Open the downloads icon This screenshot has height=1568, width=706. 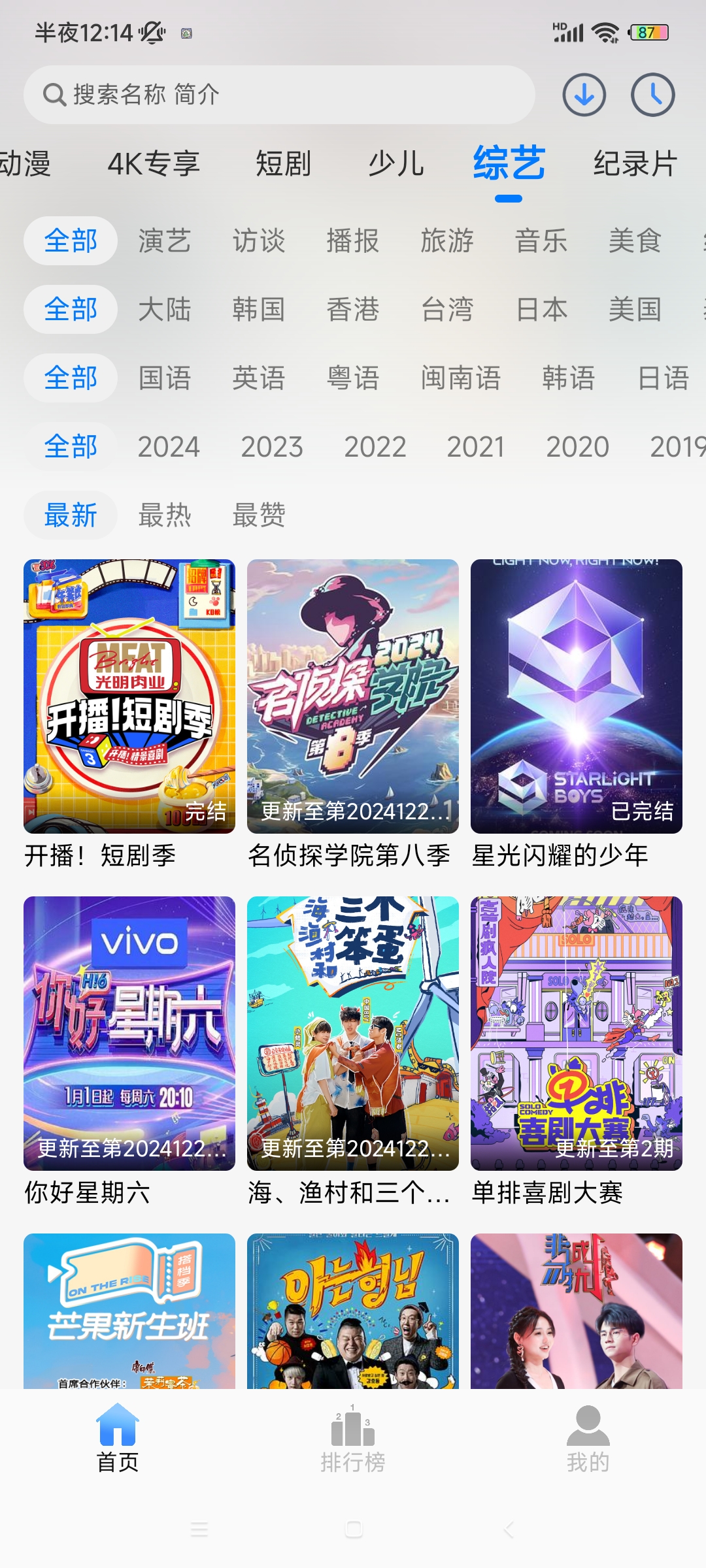coord(584,95)
